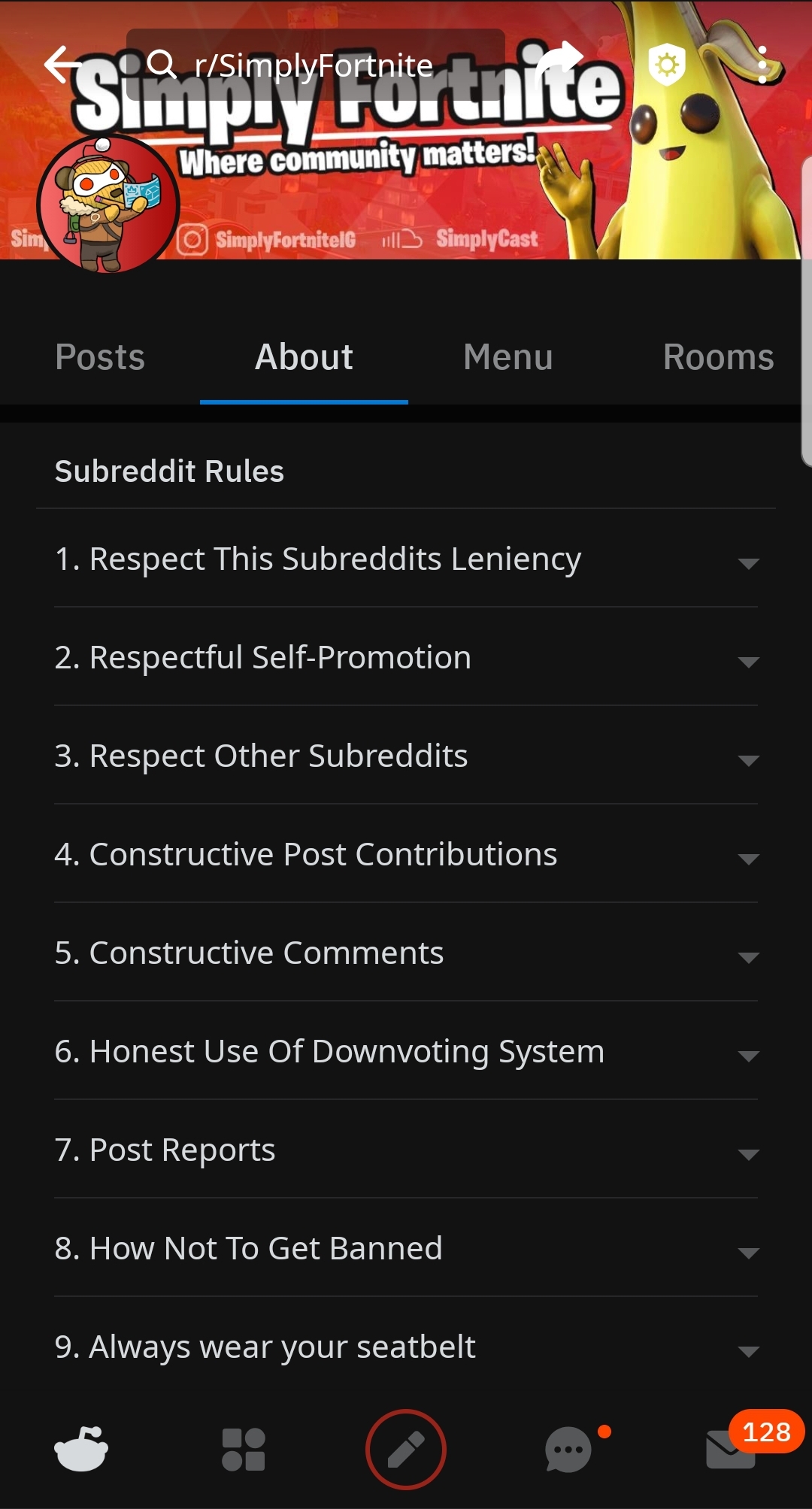Open the search field for r/SimplyFortnite

[316, 65]
